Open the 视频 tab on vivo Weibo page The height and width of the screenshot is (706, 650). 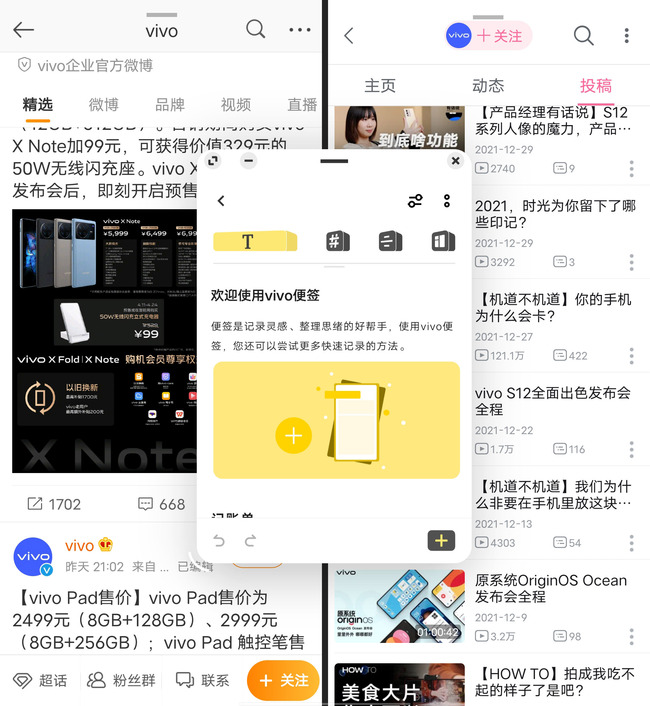236,105
